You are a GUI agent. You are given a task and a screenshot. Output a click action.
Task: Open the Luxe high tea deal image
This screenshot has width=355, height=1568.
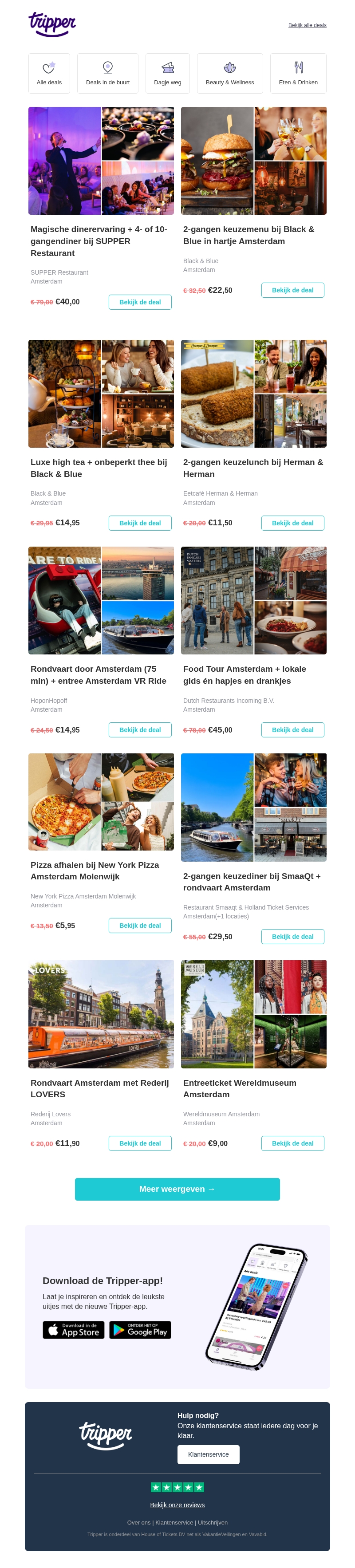click(101, 394)
